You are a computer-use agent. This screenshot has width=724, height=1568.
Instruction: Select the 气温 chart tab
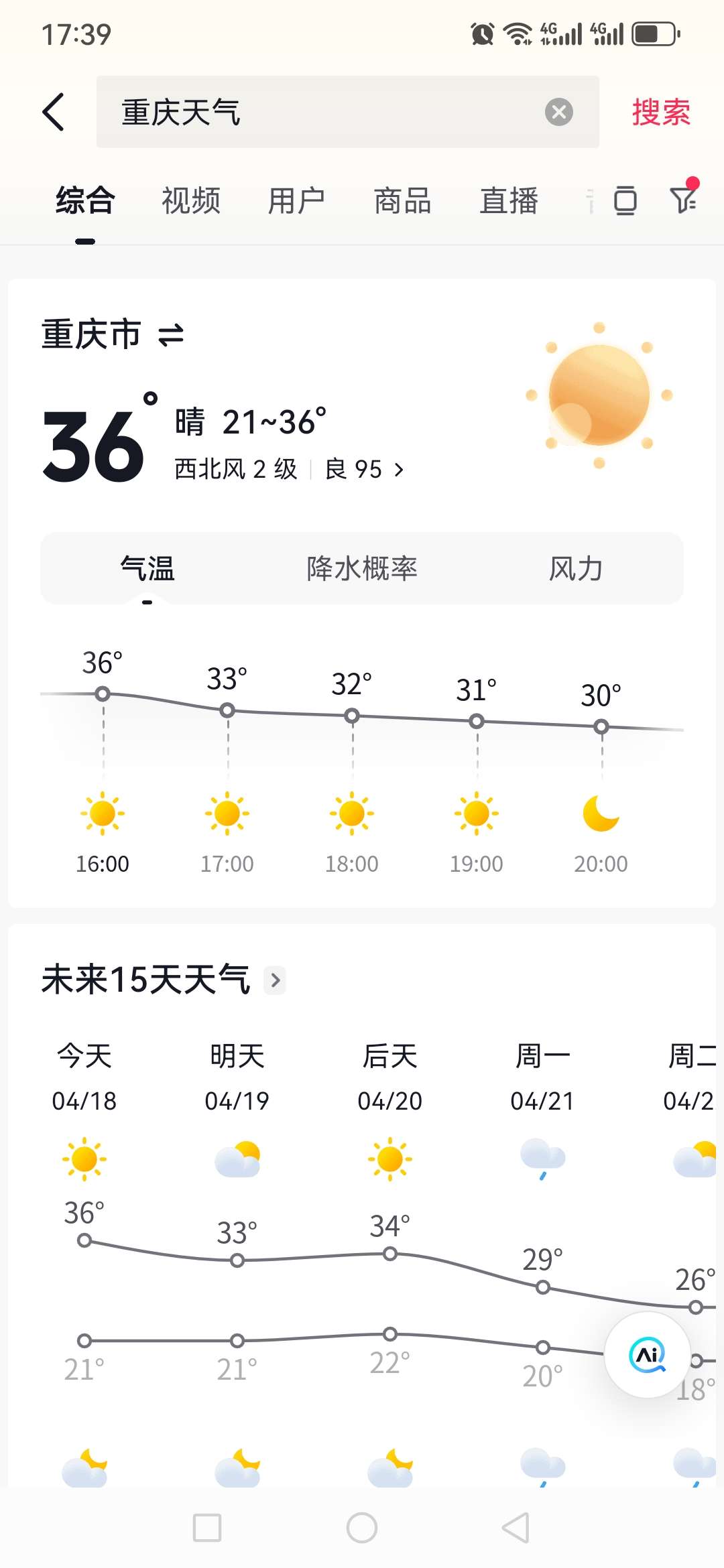pos(147,568)
